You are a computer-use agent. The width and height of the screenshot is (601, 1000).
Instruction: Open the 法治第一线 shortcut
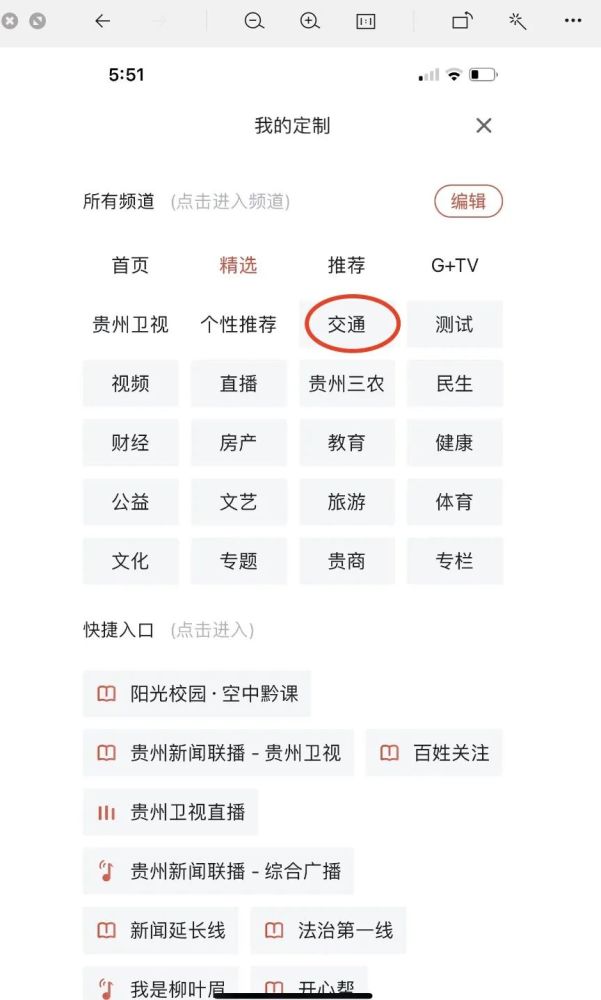tap(328, 931)
